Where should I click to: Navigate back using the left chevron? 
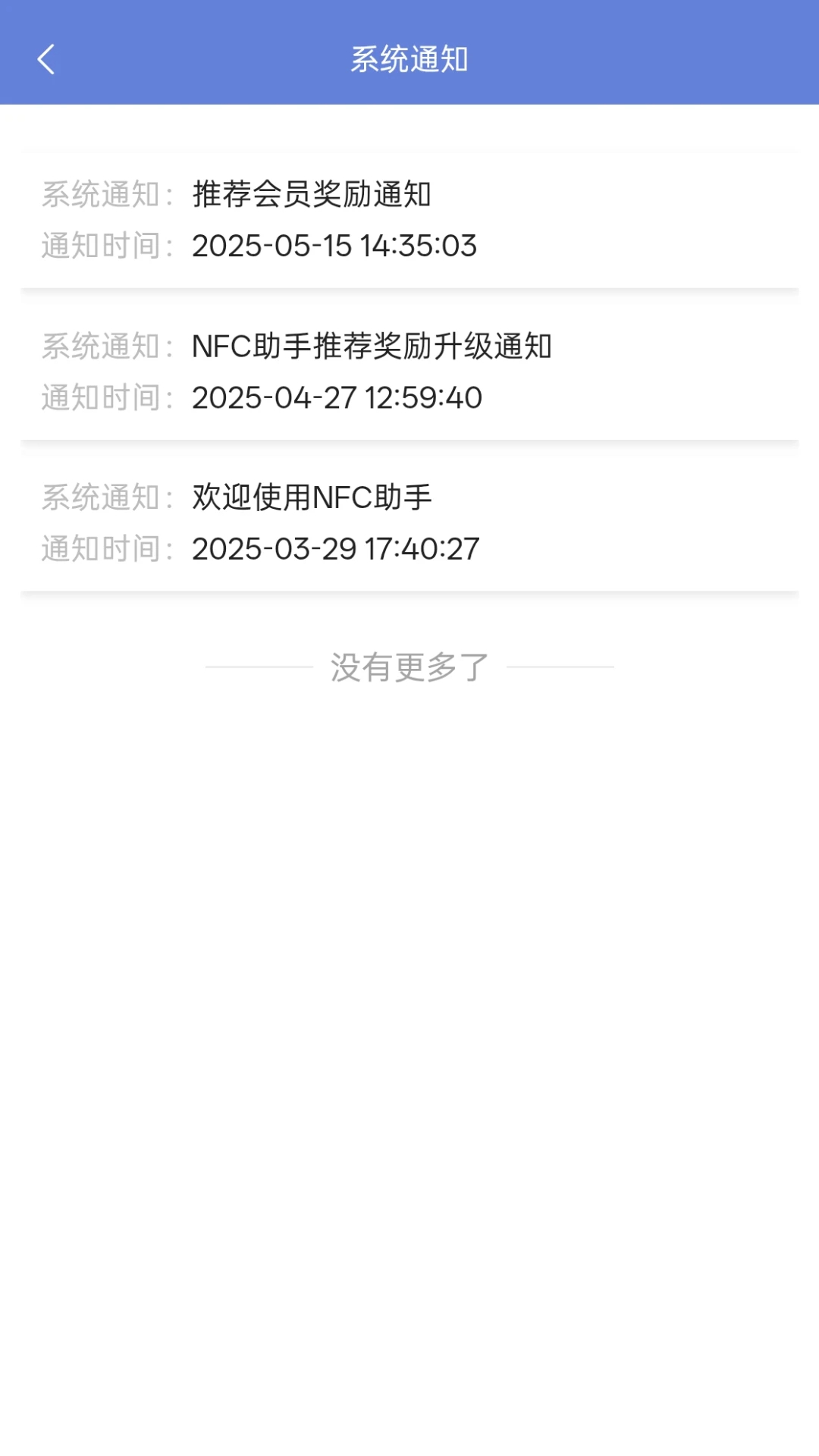pyautogui.click(x=47, y=59)
